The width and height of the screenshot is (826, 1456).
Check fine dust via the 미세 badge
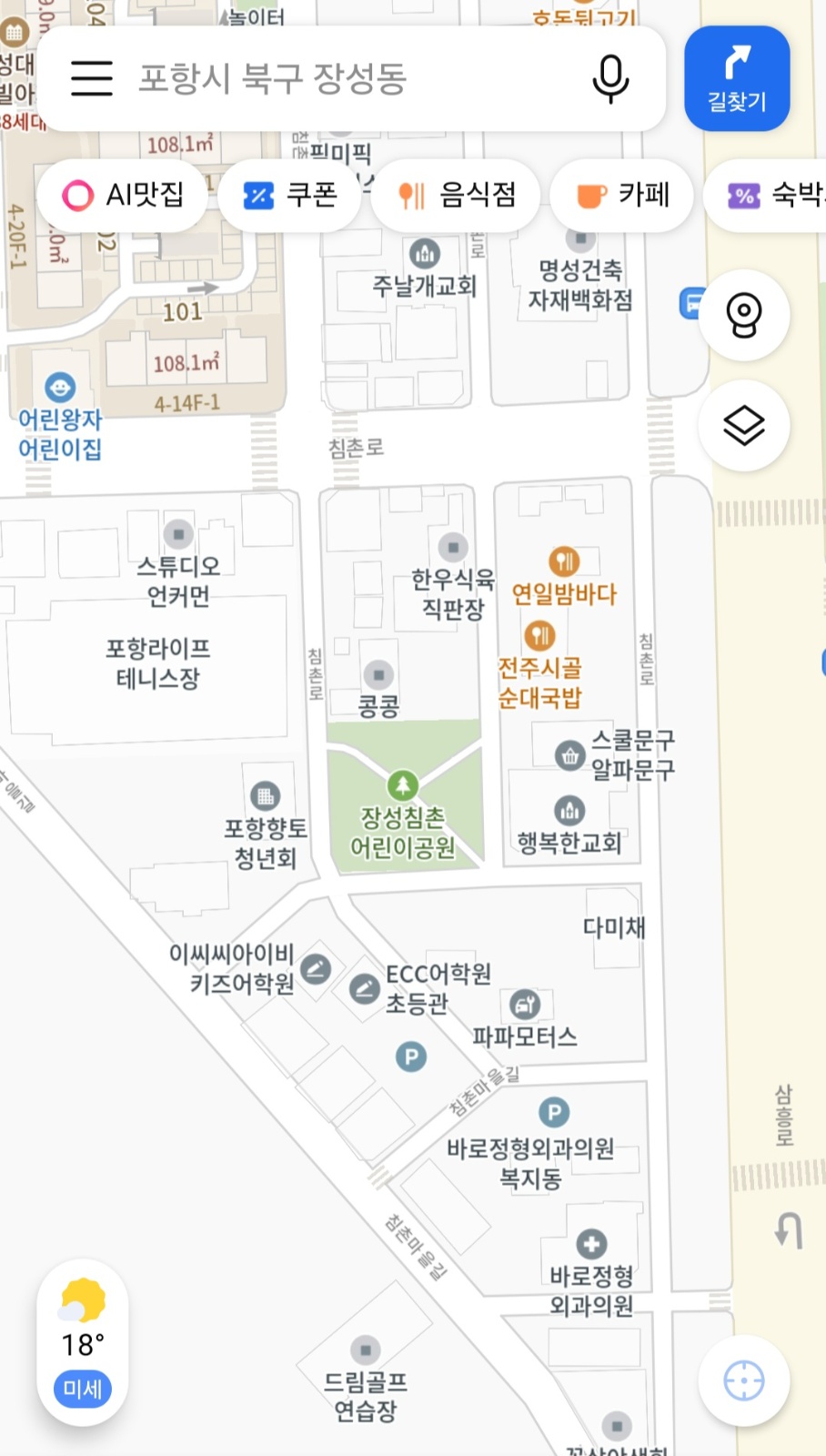pos(82,1390)
